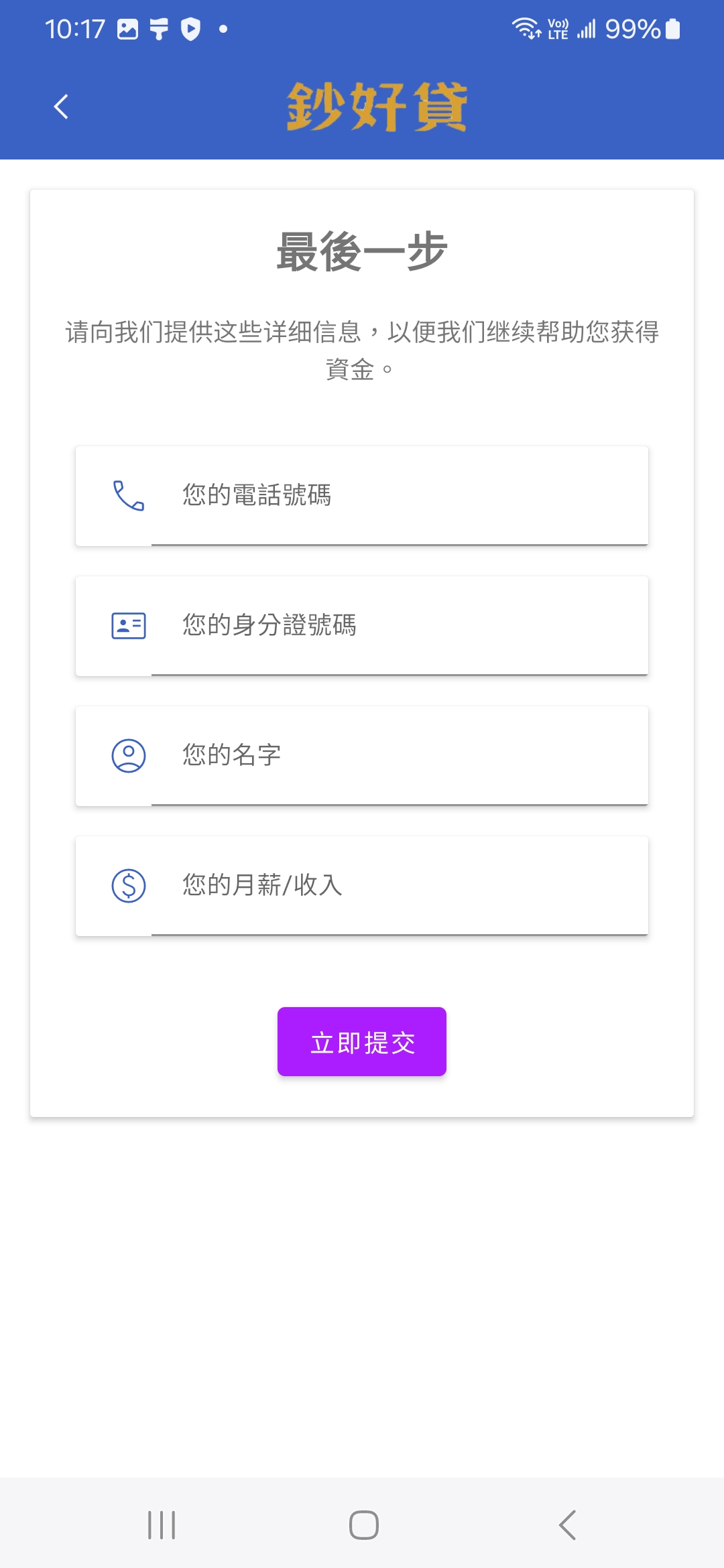The width and height of the screenshot is (724, 1568).
Task: Go to the system home screen
Action: [363, 1525]
